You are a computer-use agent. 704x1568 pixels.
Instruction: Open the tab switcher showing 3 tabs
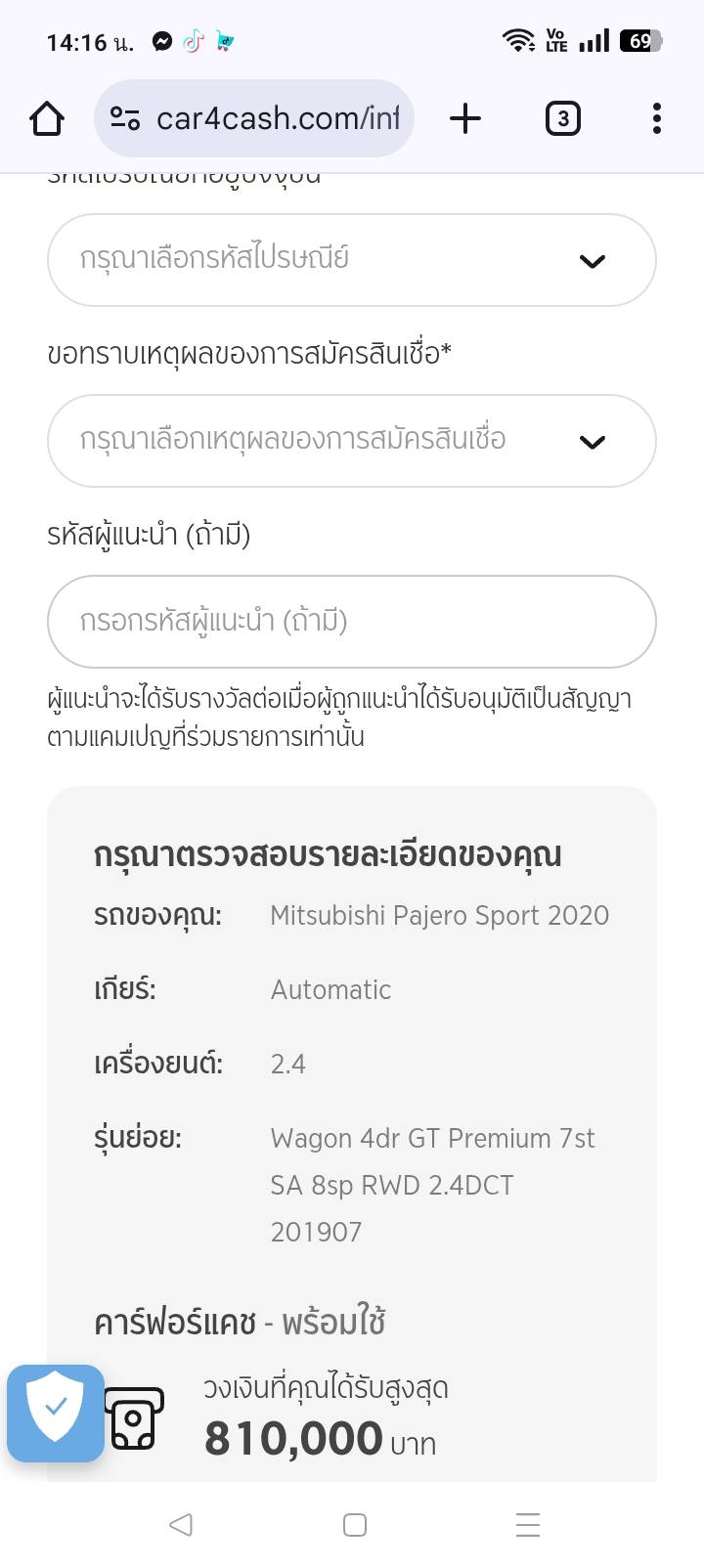[x=562, y=118]
